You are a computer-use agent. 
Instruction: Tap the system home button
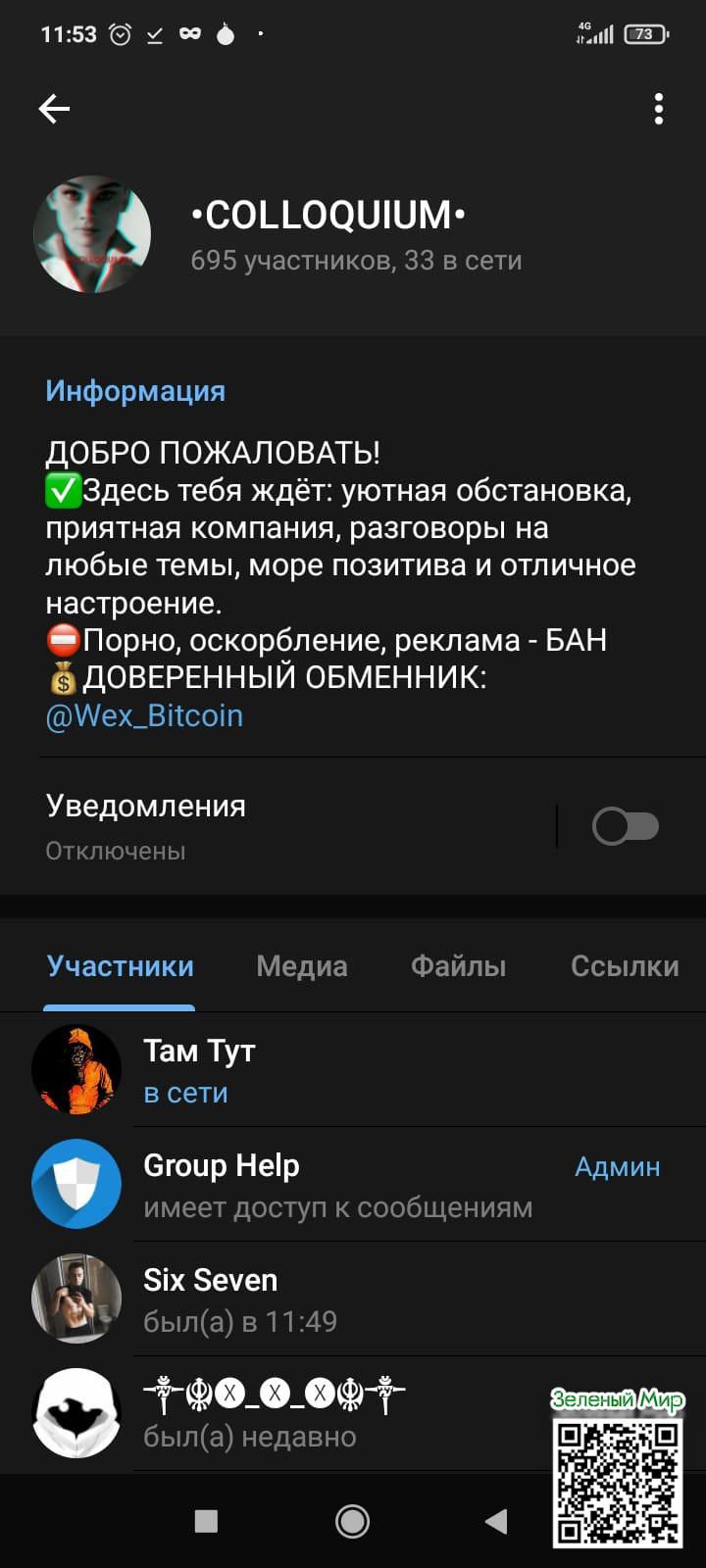[352, 1521]
